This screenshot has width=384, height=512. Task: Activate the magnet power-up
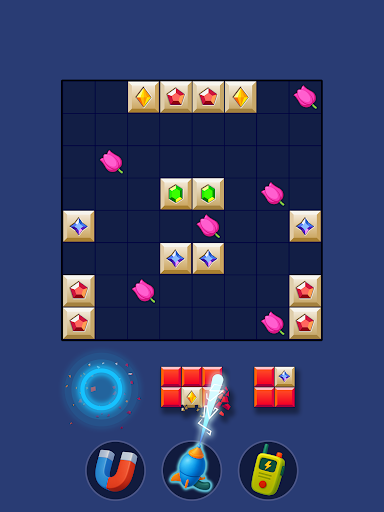click(x=115, y=470)
